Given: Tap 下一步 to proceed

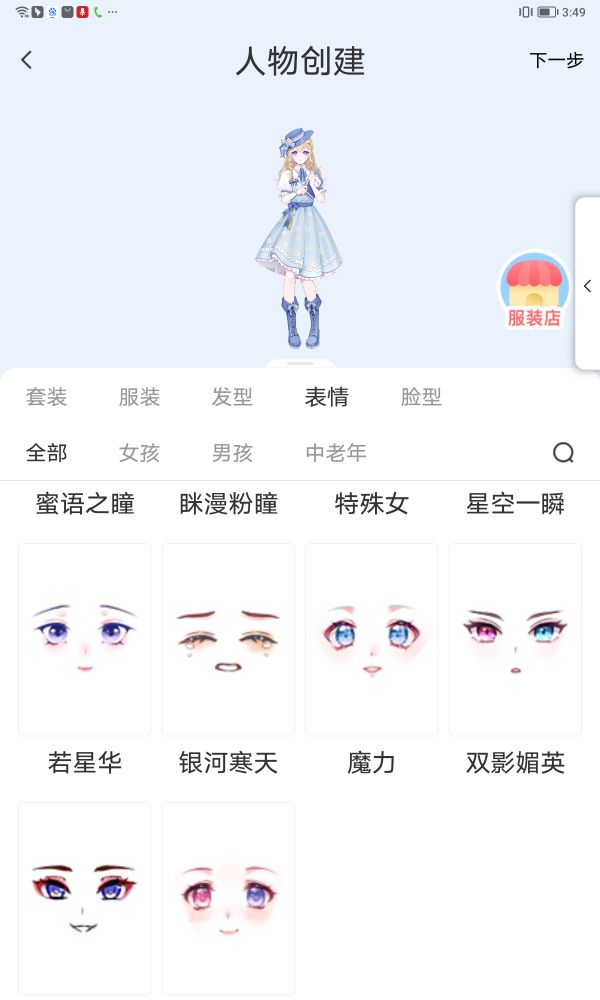Looking at the screenshot, I should click(556, 60).
